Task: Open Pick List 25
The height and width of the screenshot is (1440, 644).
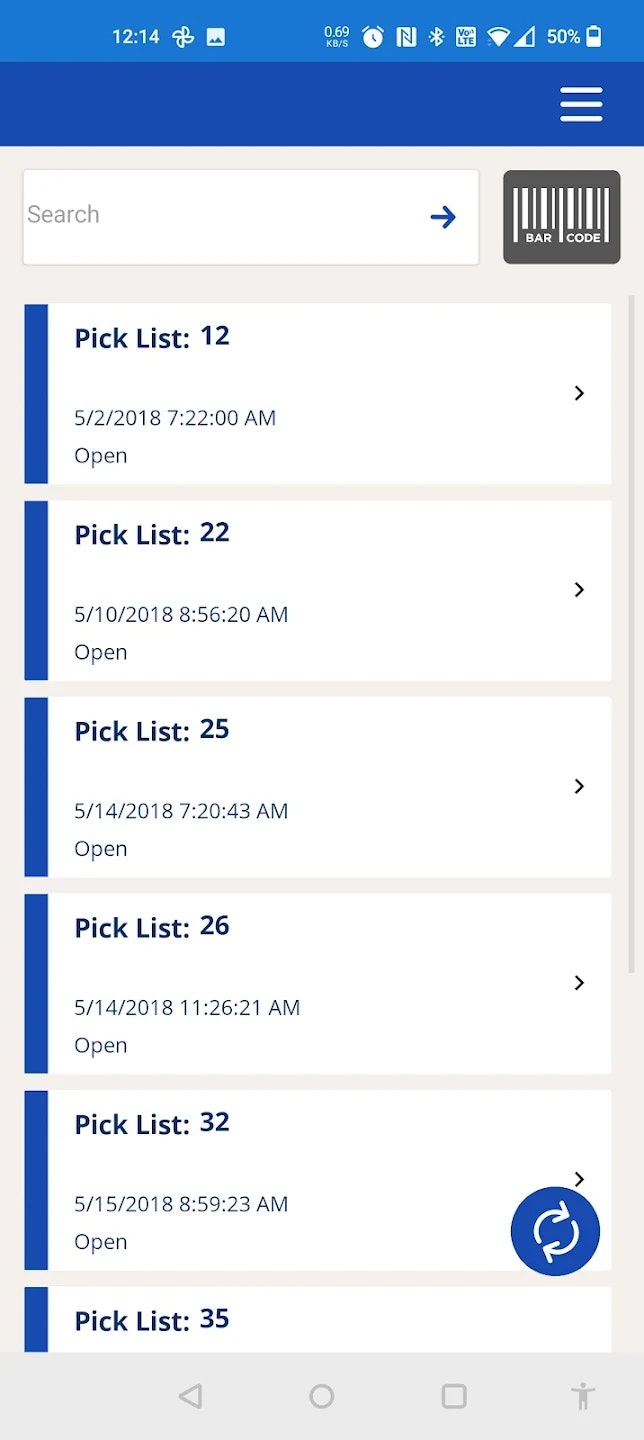Action: [x=318, y=787]
